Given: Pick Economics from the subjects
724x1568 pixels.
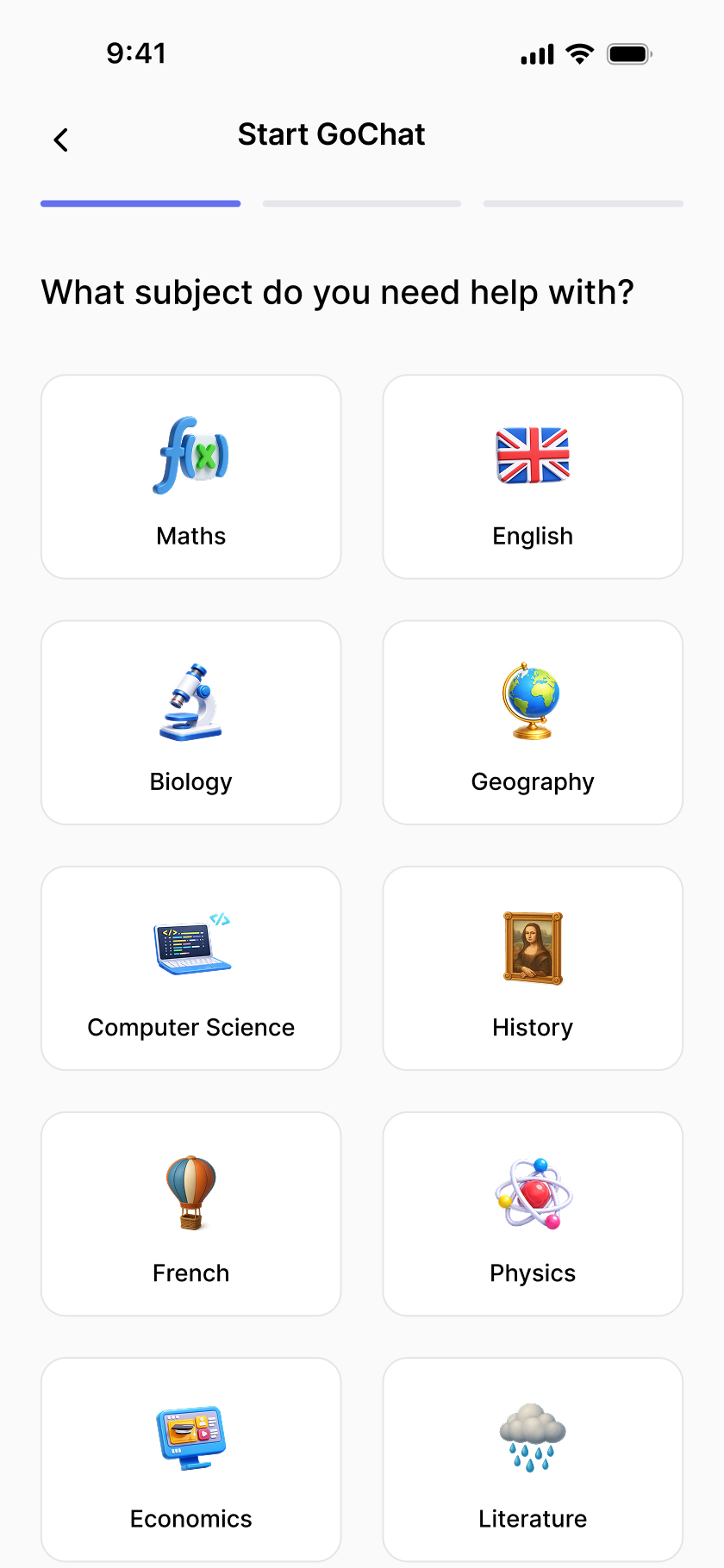Looking at the screenshot, I should 191,1459.
